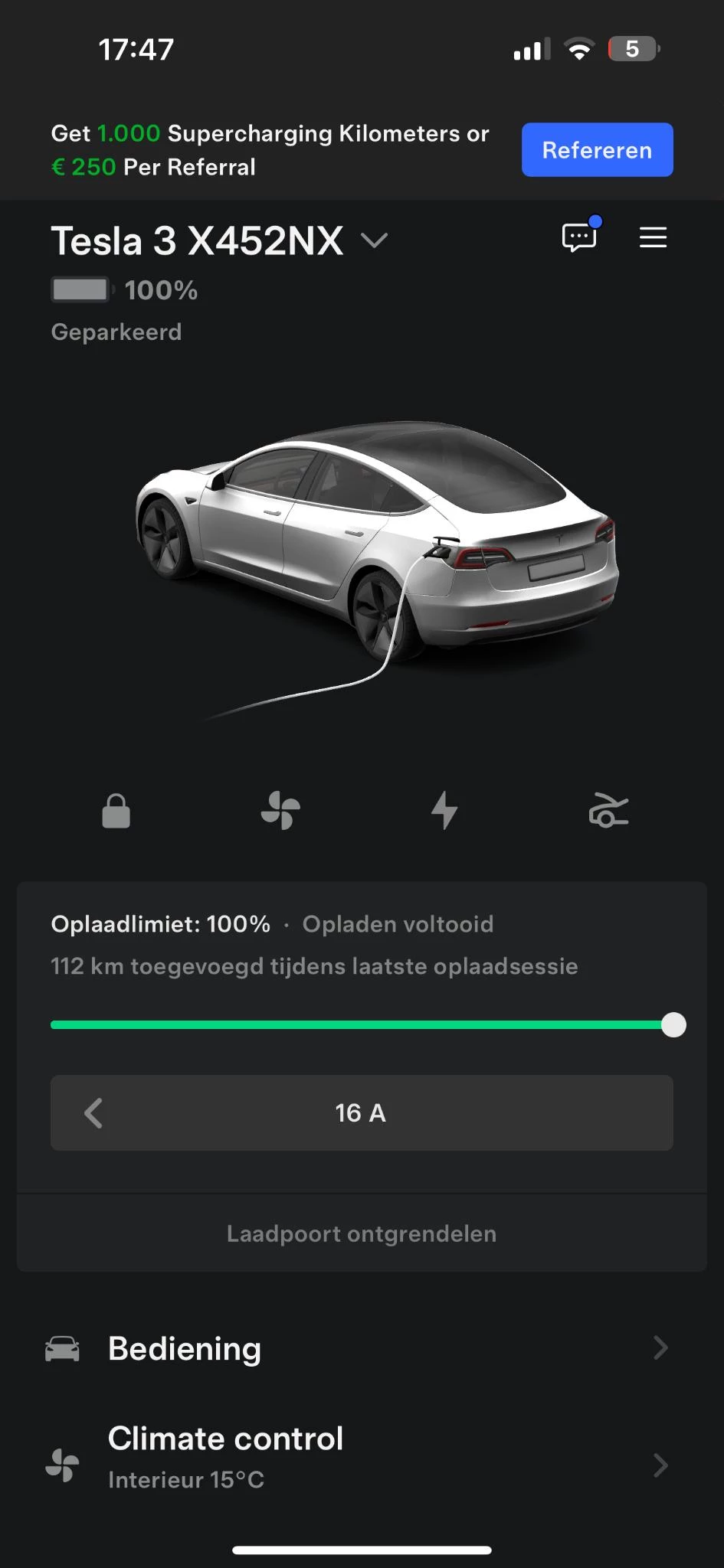
Task: Tap the battery icon showing 100%
Action: point(80,290)
